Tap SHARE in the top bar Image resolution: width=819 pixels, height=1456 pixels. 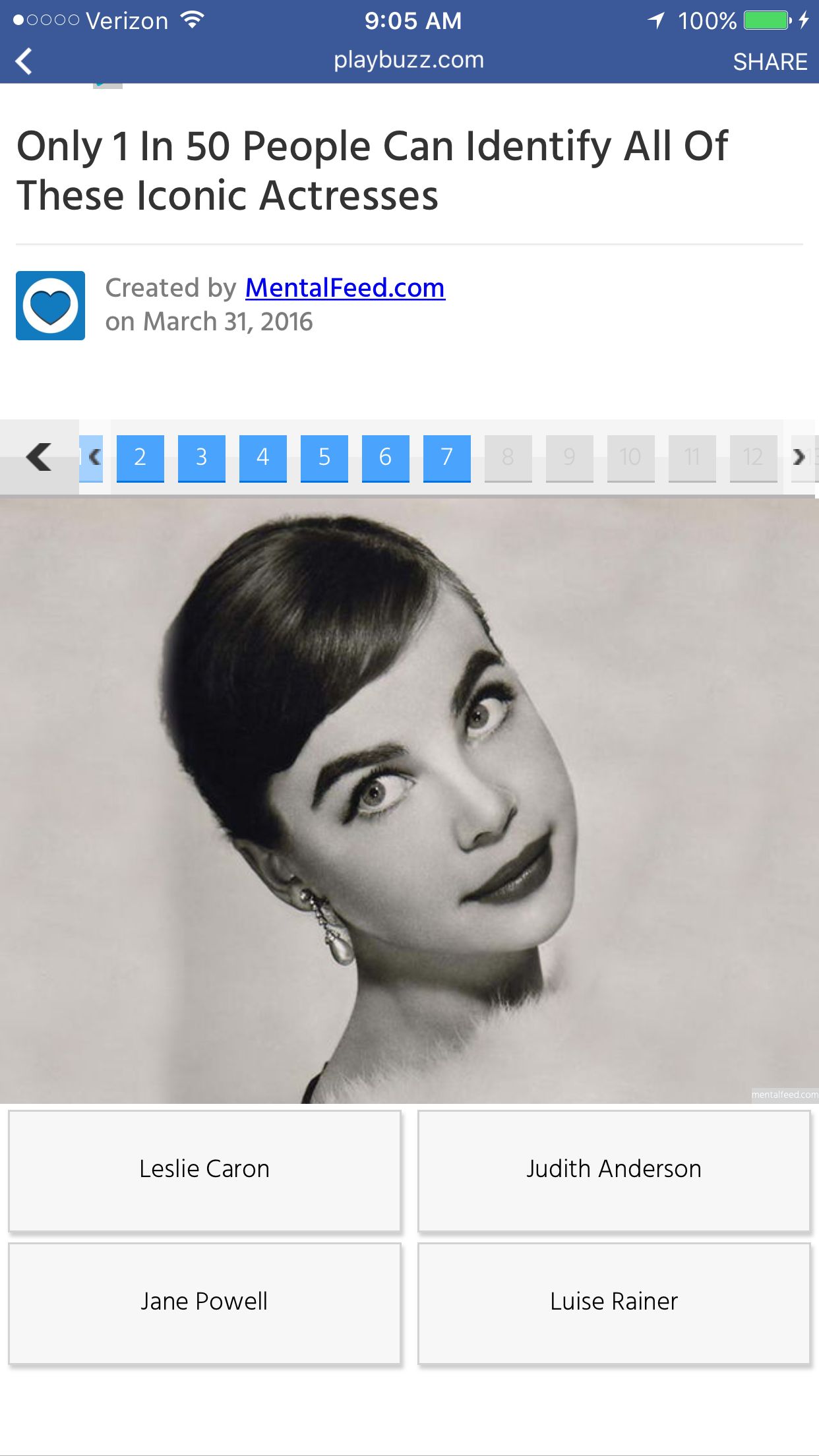pyautogui.click(x=770, y=61)
